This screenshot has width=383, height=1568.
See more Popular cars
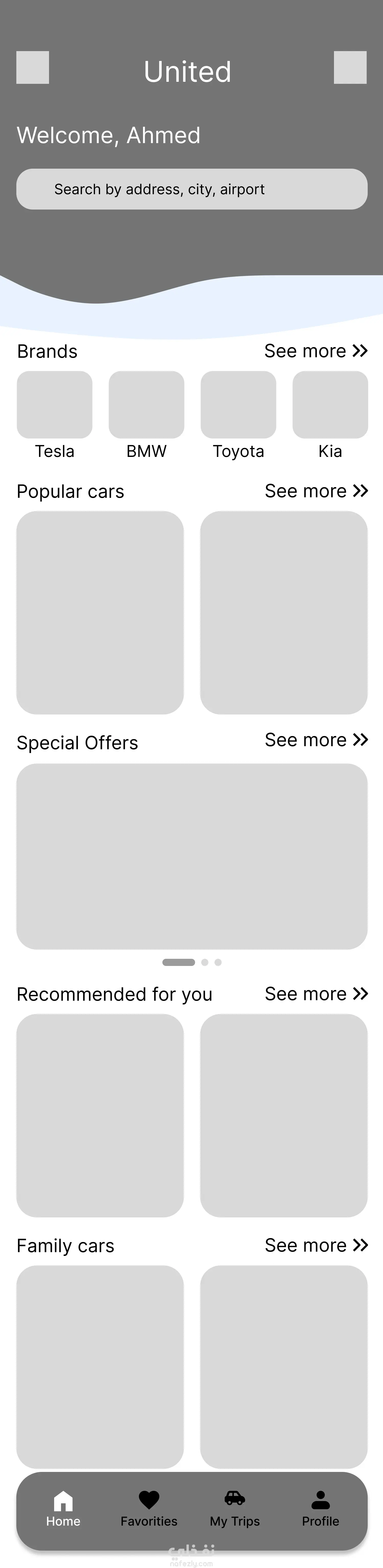(316, 491)
